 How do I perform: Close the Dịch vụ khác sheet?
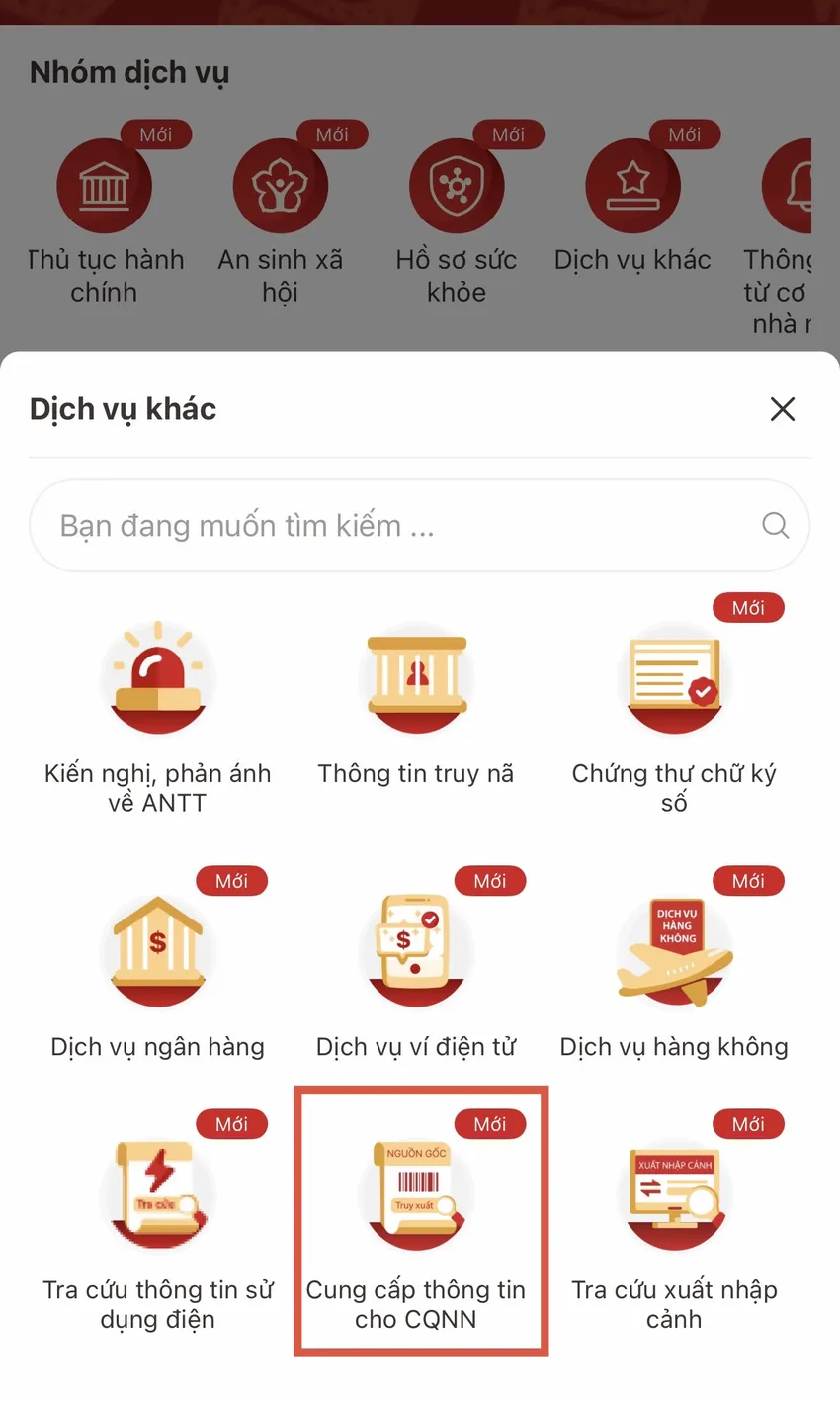(x=782, y=409)
